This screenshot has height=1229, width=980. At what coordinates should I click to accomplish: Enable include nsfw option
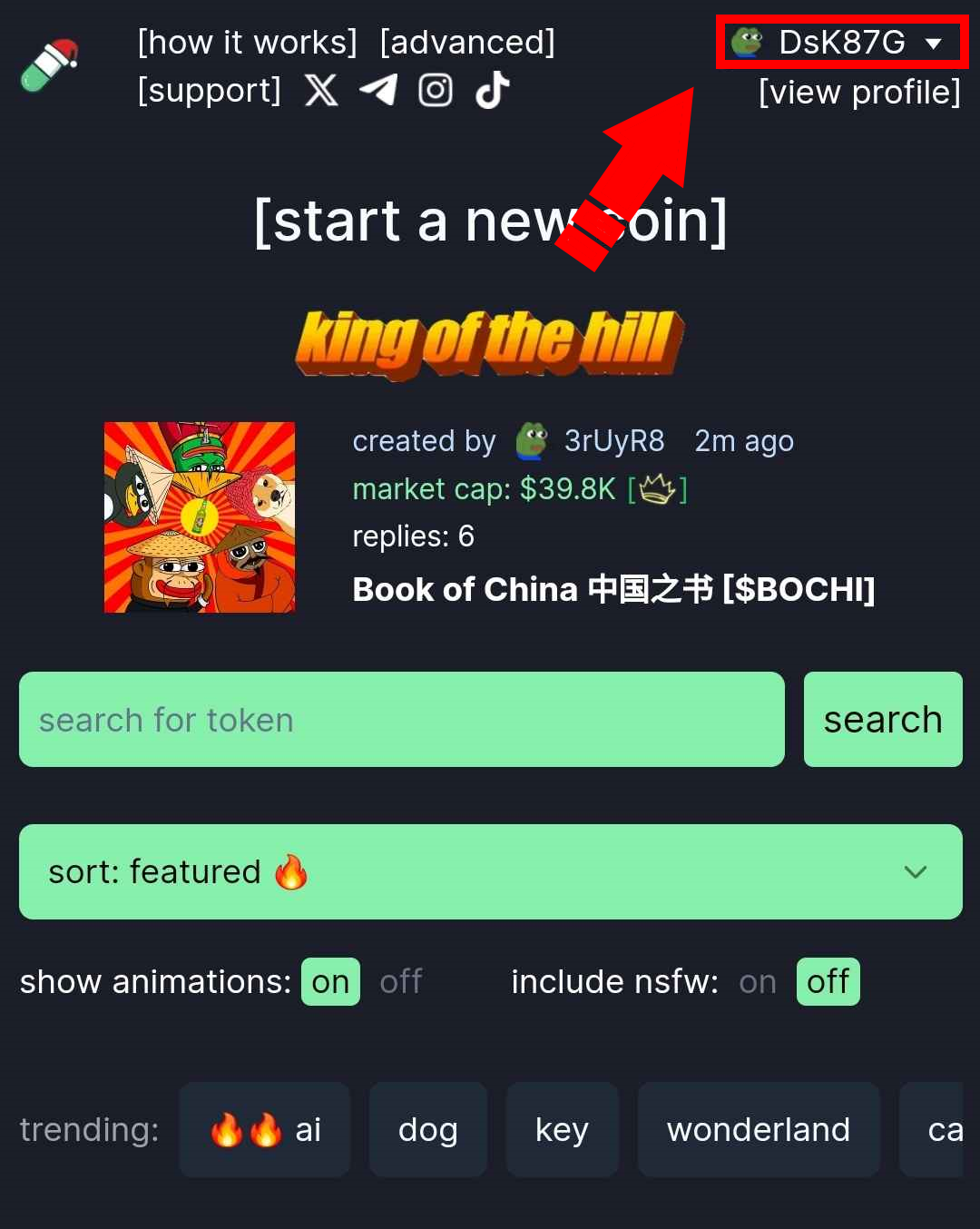click(757, 981)
